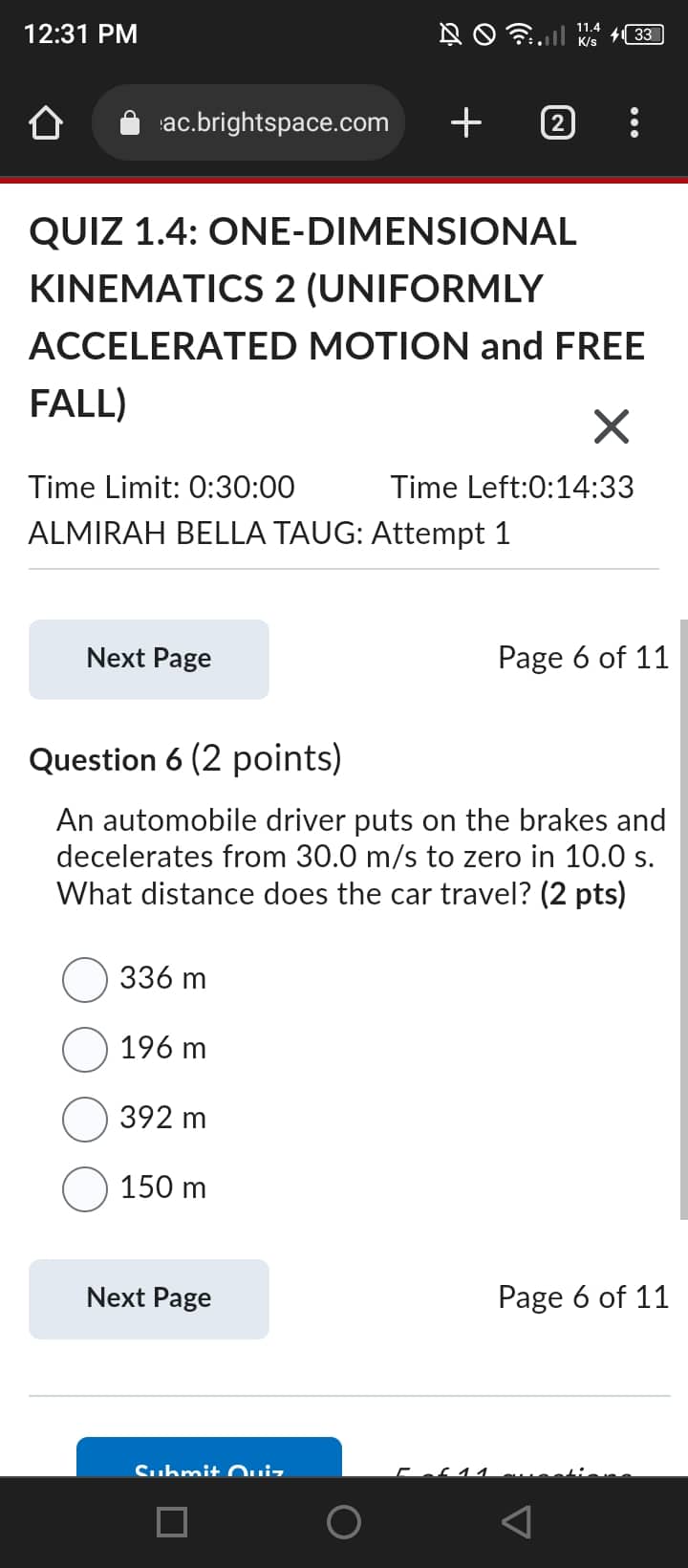This screenshot has width=688, height=1568.
Task: Tap the new tab plus icon
Action: [x=465, y=122]
